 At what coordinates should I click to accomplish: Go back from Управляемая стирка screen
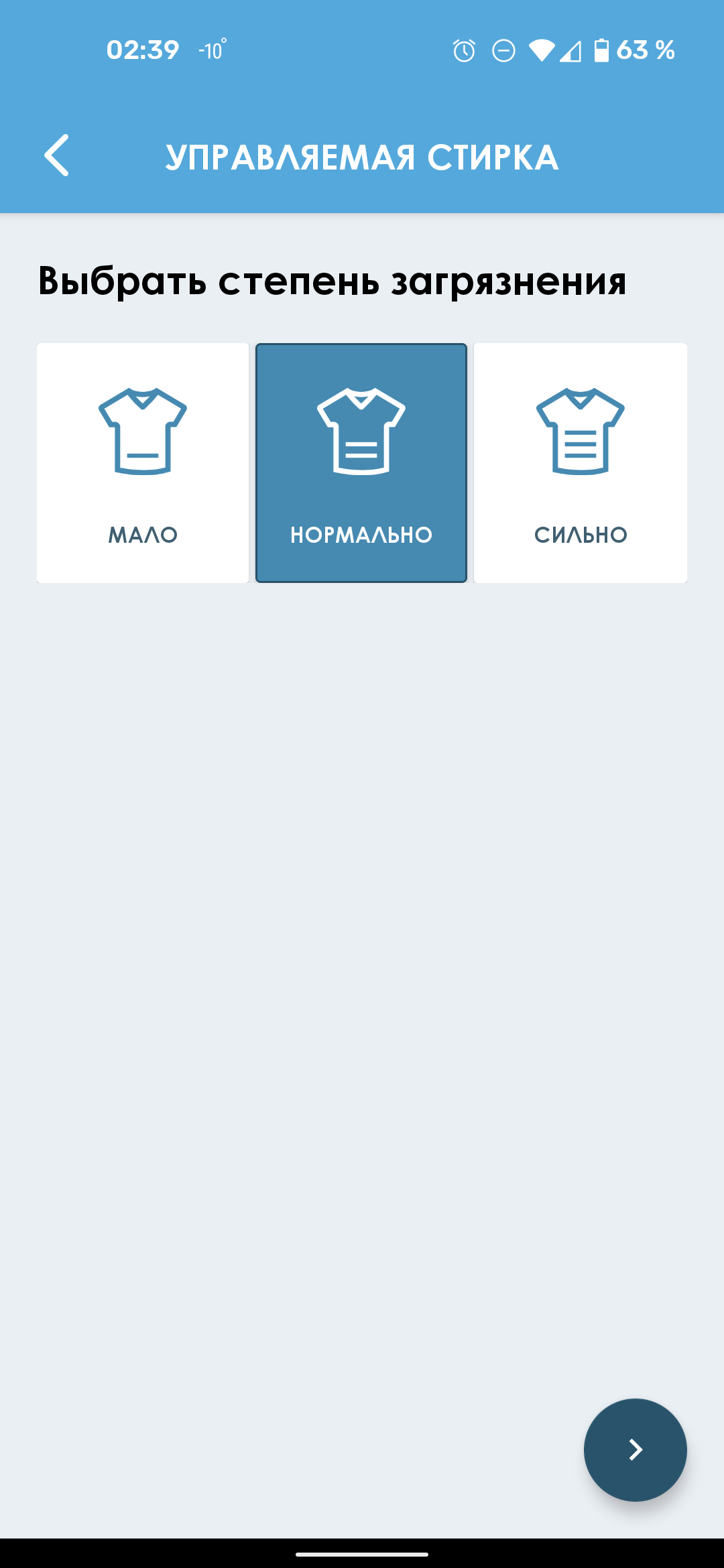tap(57, 155)
